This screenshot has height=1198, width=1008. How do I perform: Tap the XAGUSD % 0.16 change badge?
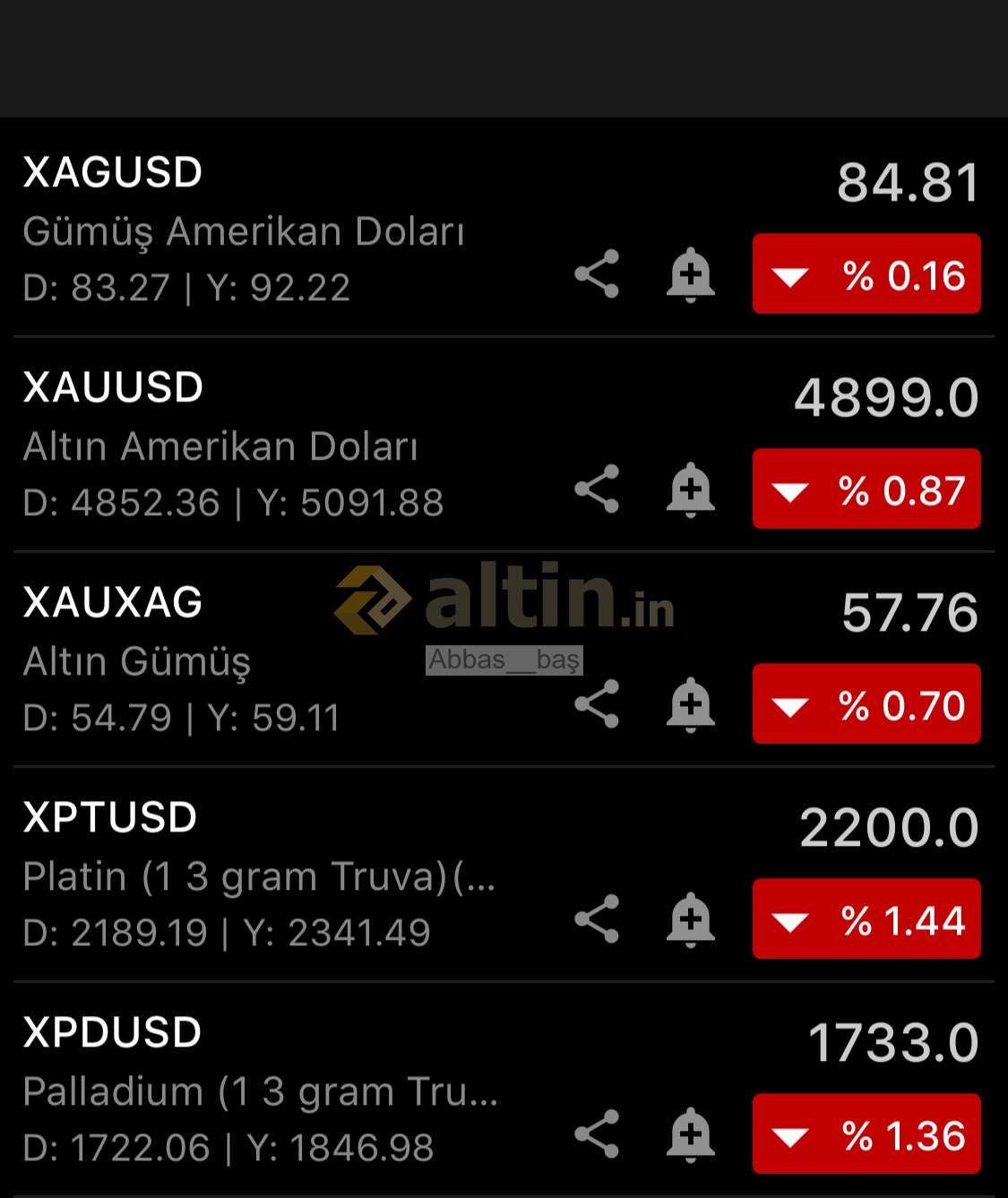pyautogui.click(x=866, y=274)
